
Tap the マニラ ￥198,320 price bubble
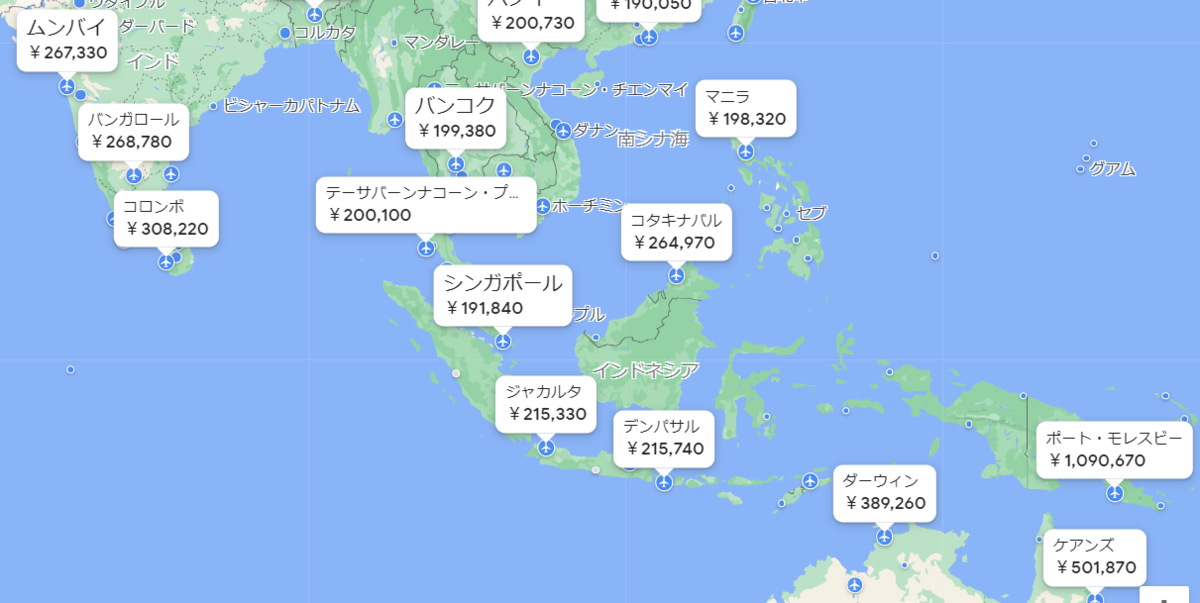point(746,108)
